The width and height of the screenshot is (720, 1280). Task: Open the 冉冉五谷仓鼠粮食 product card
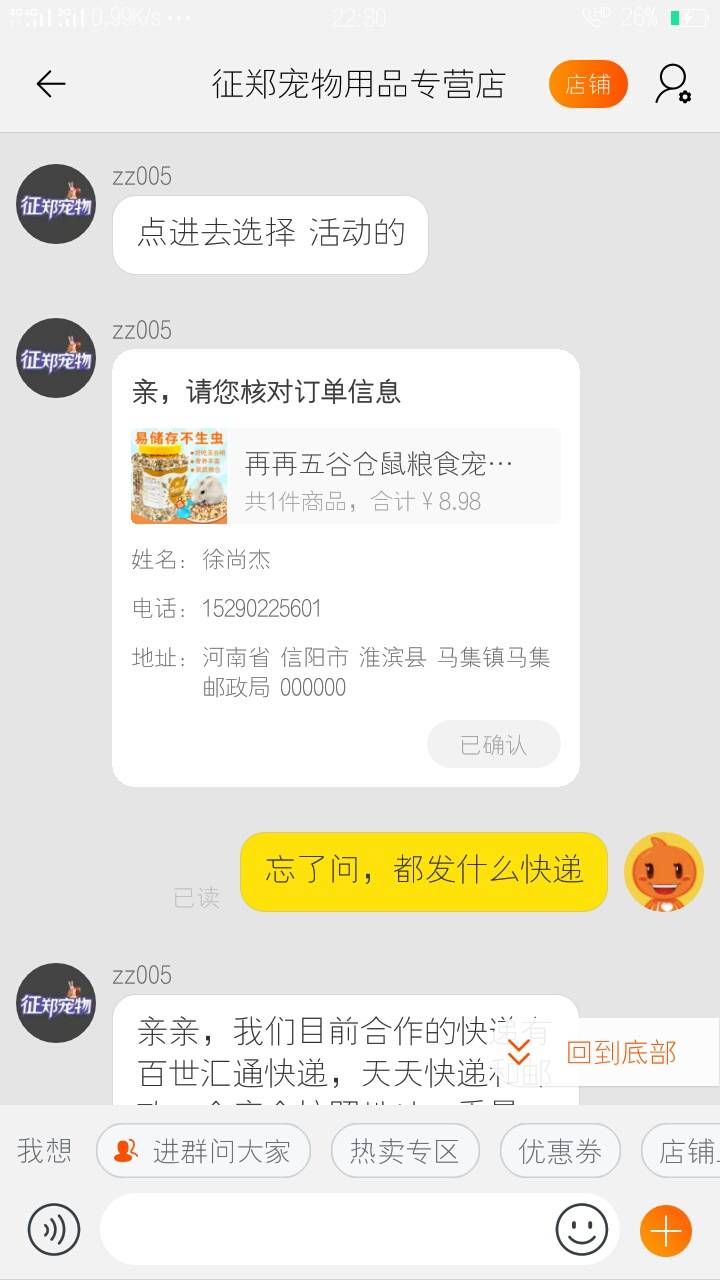click(345, 477)
